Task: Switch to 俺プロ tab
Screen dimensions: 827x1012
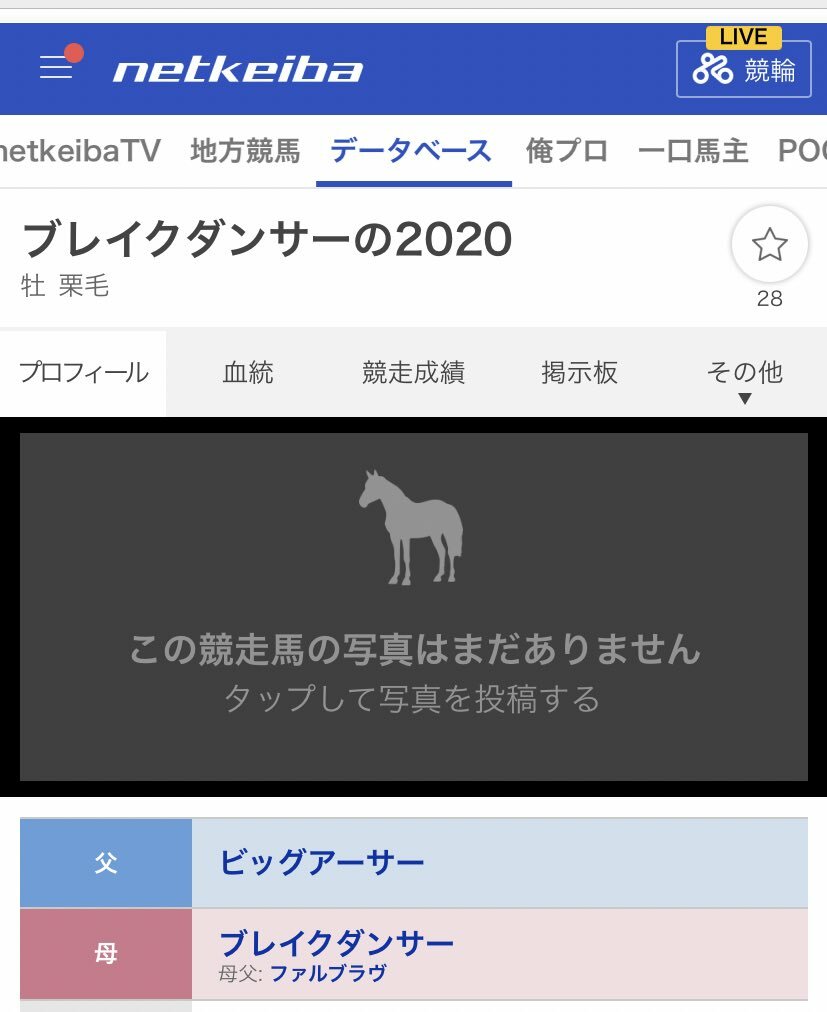Action: tap(567, 151)
